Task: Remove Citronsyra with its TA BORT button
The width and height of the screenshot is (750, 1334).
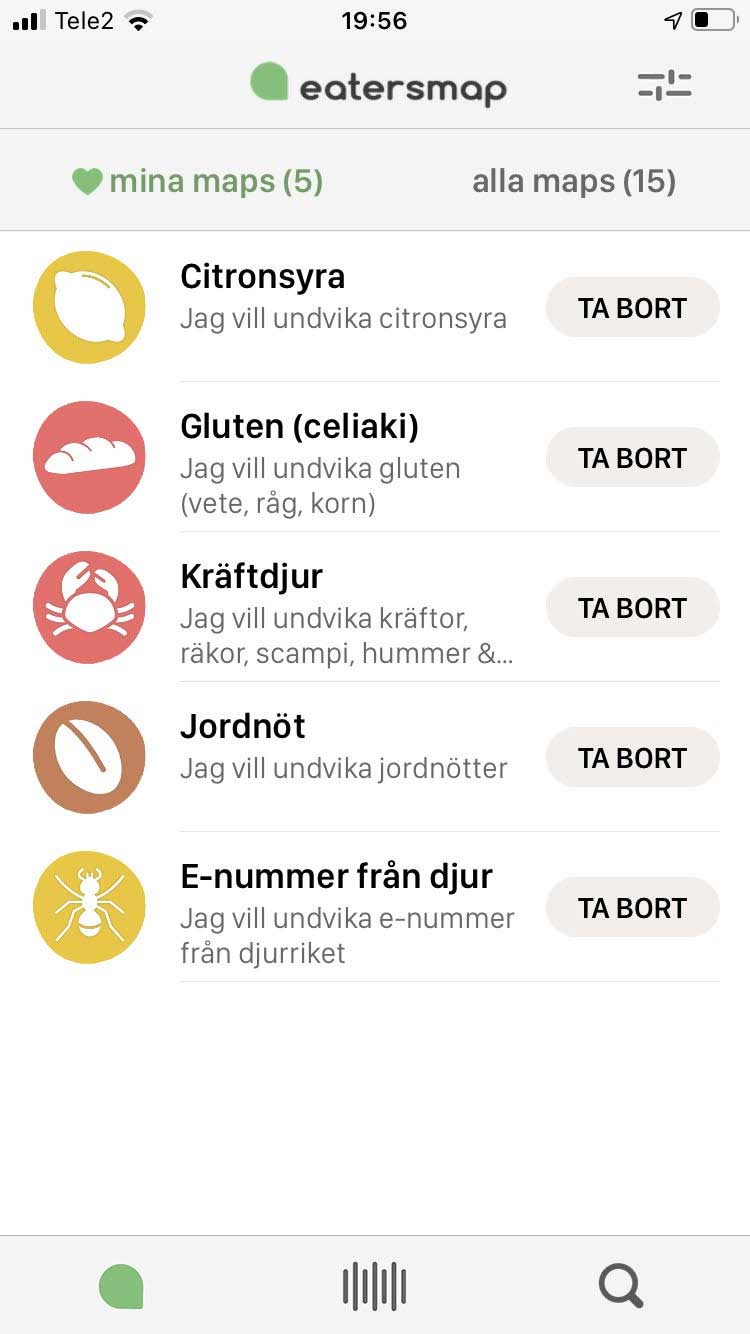Action: (632, 307)
